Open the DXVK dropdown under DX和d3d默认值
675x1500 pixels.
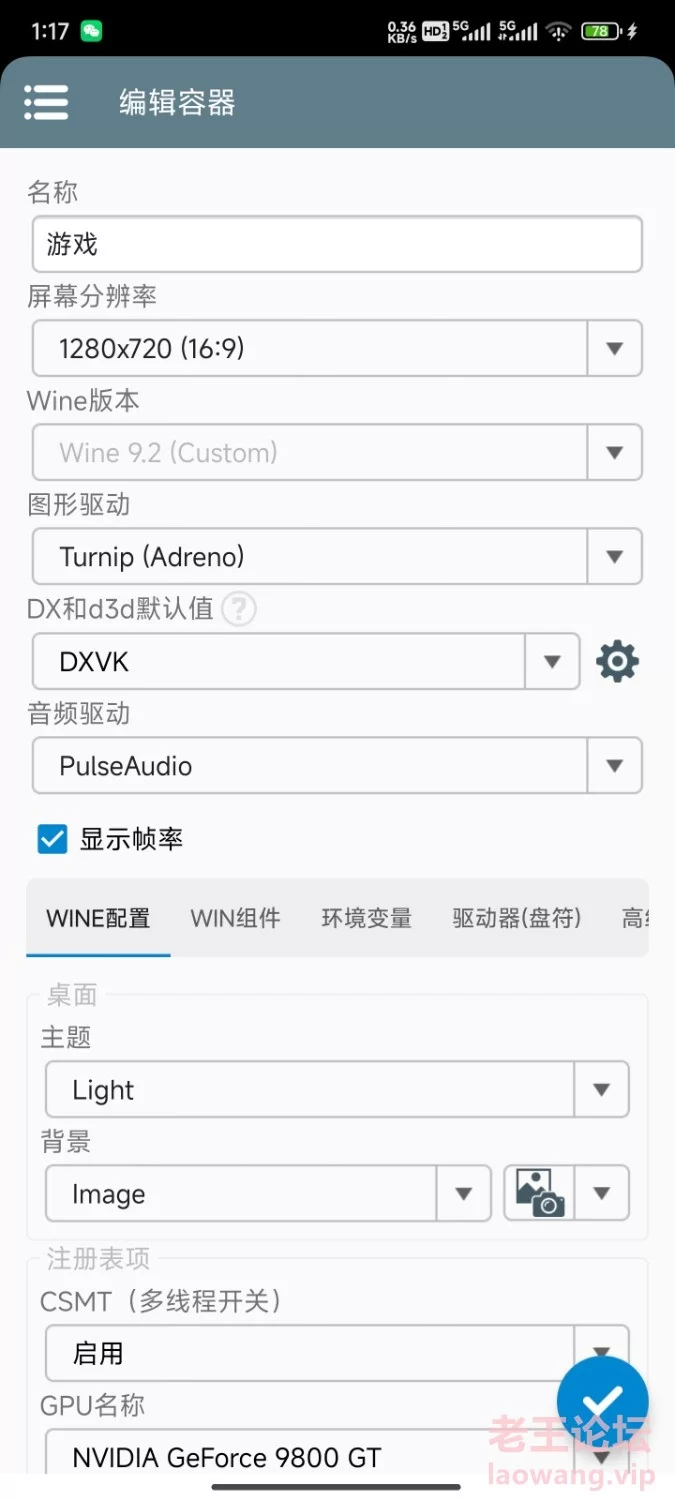click(306, 661)
